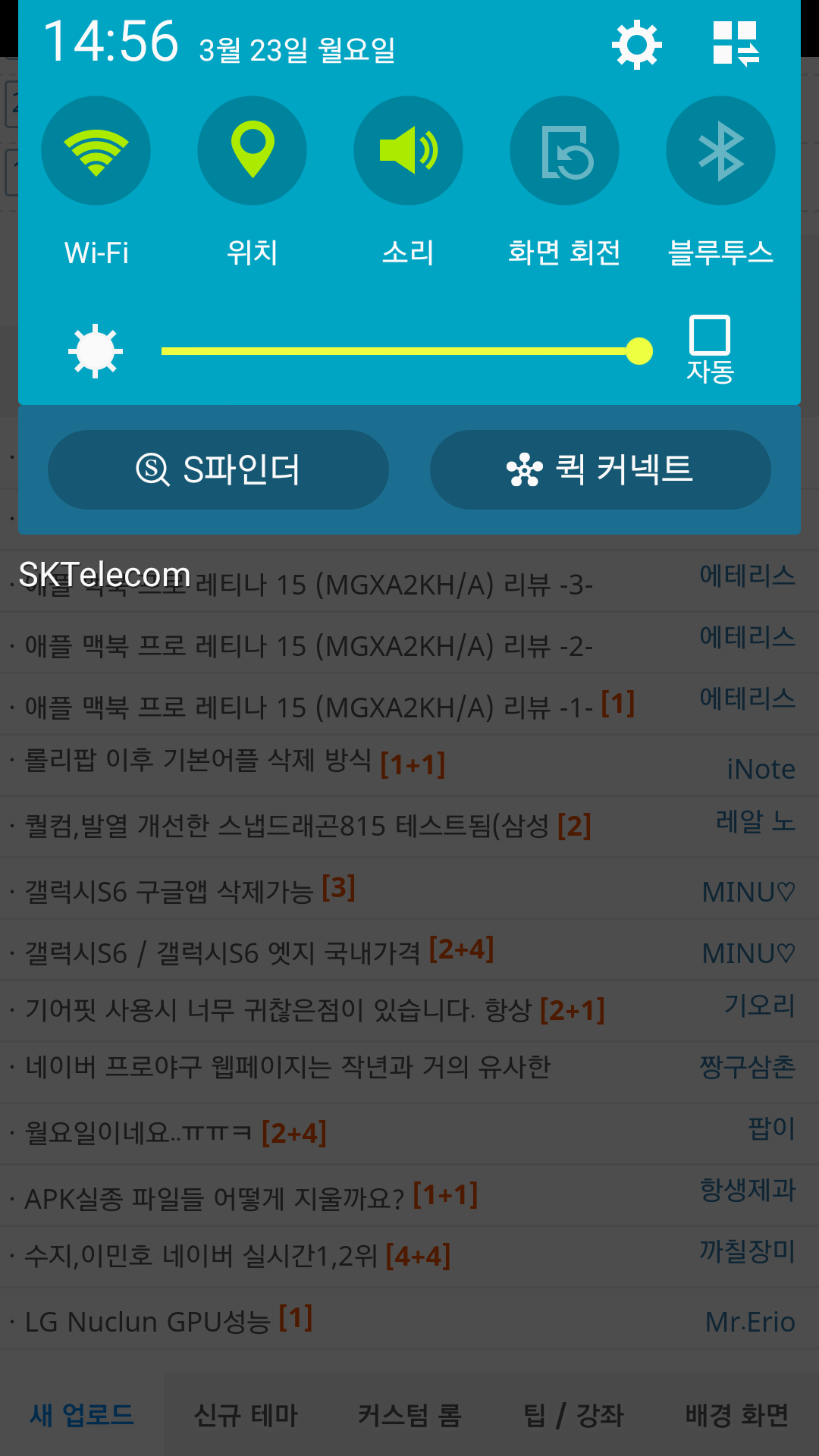Launch 퀵 커넥트 quick connect
This screenshot has height=1456, width=819.
tap(601, 470)
